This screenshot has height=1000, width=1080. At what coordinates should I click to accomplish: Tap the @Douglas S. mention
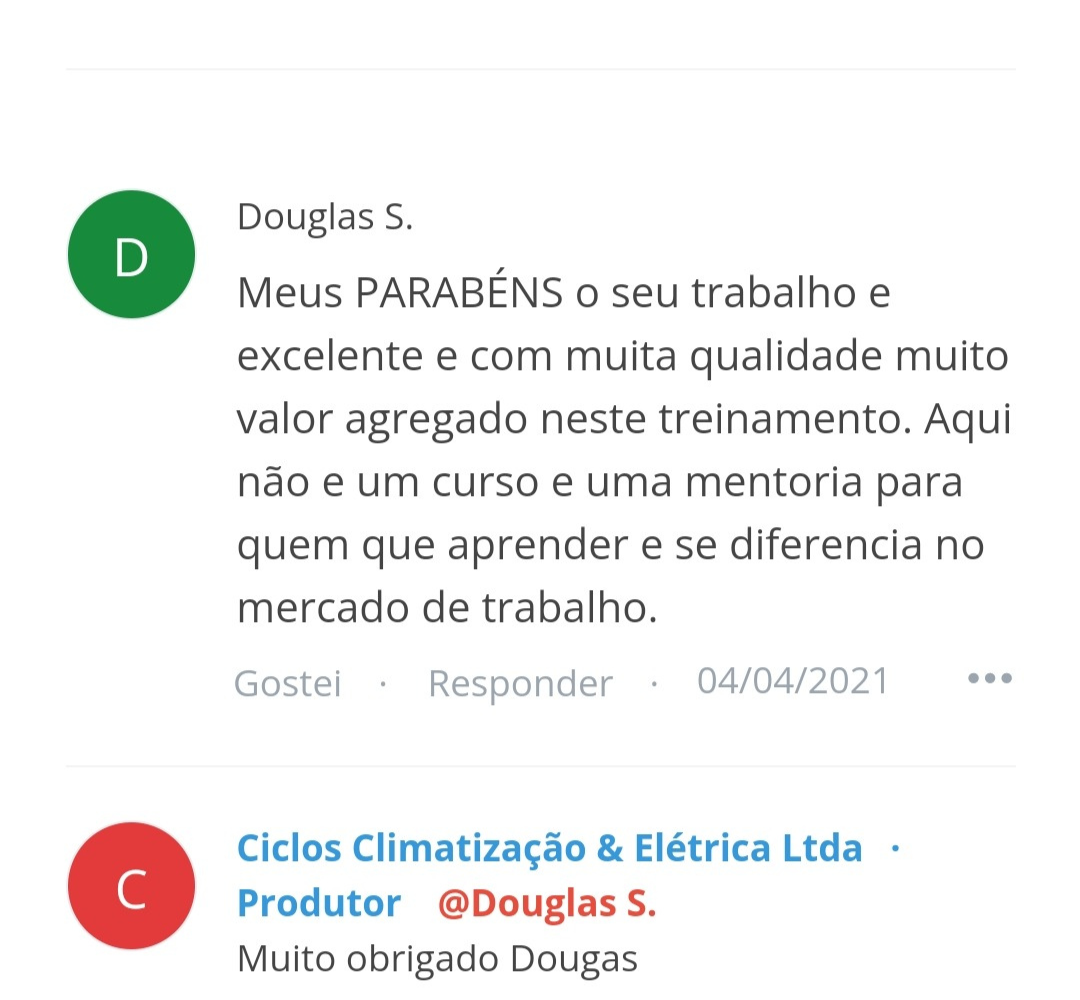click(547, 904)
